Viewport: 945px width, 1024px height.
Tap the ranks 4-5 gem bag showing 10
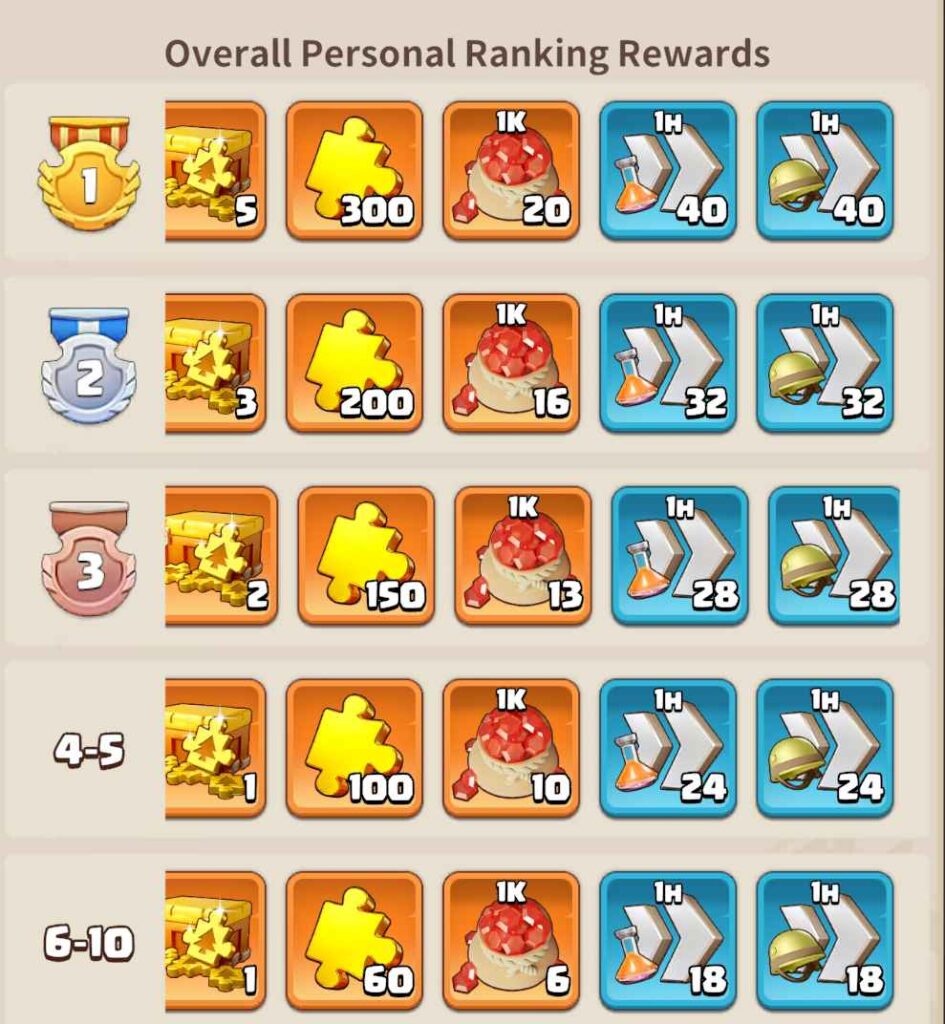click(x=511, y=748)
